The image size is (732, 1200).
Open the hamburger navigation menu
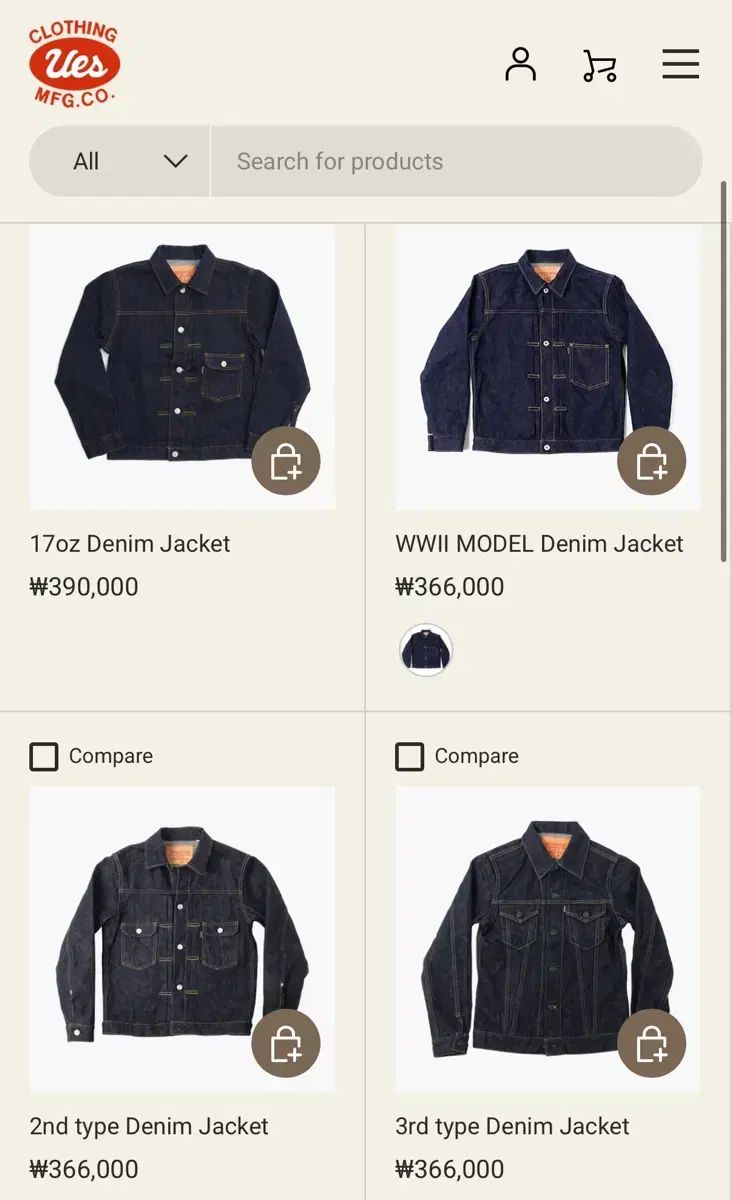(x=680, y=64)
